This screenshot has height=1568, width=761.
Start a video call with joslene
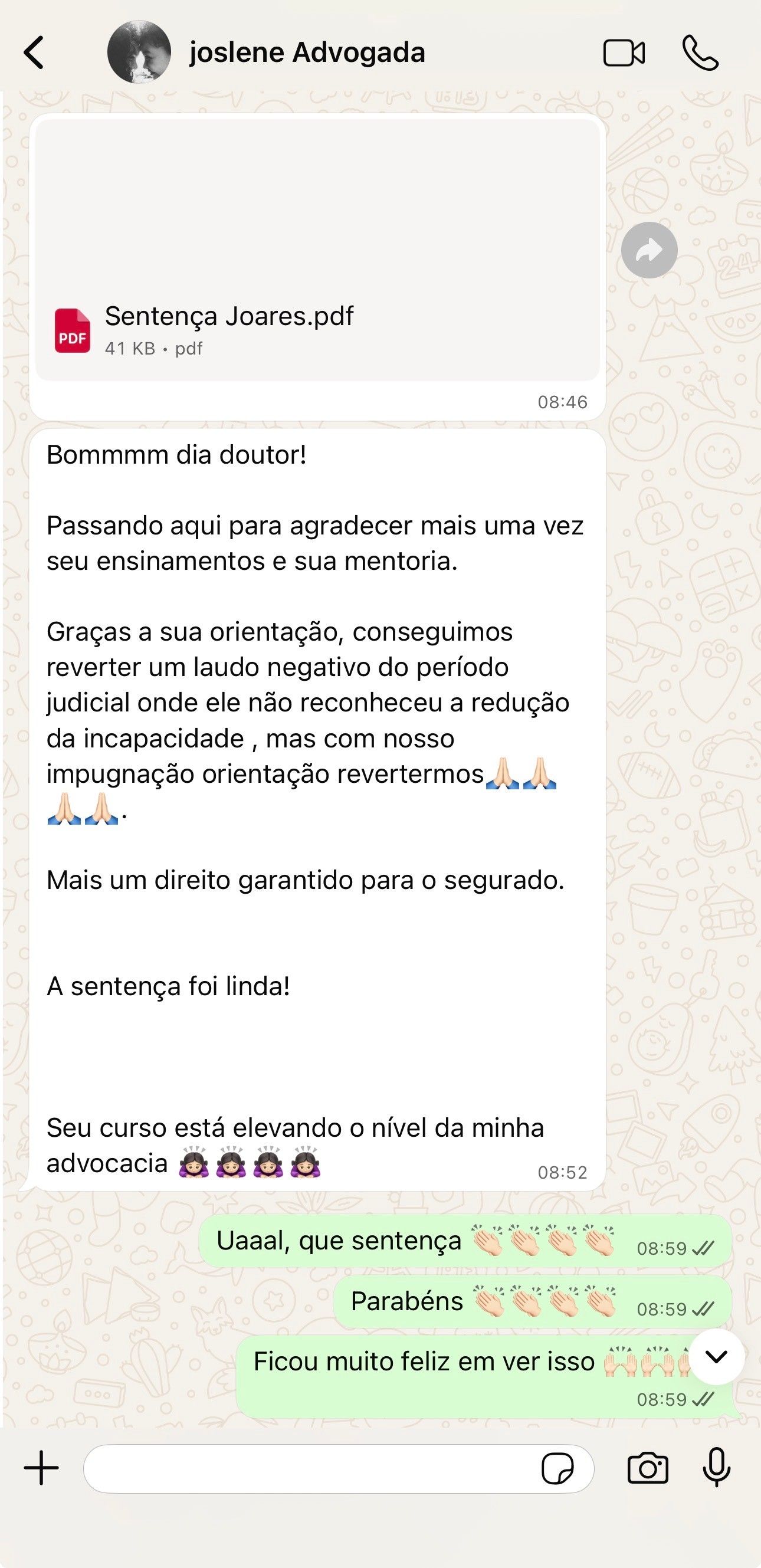click(624, 53)
